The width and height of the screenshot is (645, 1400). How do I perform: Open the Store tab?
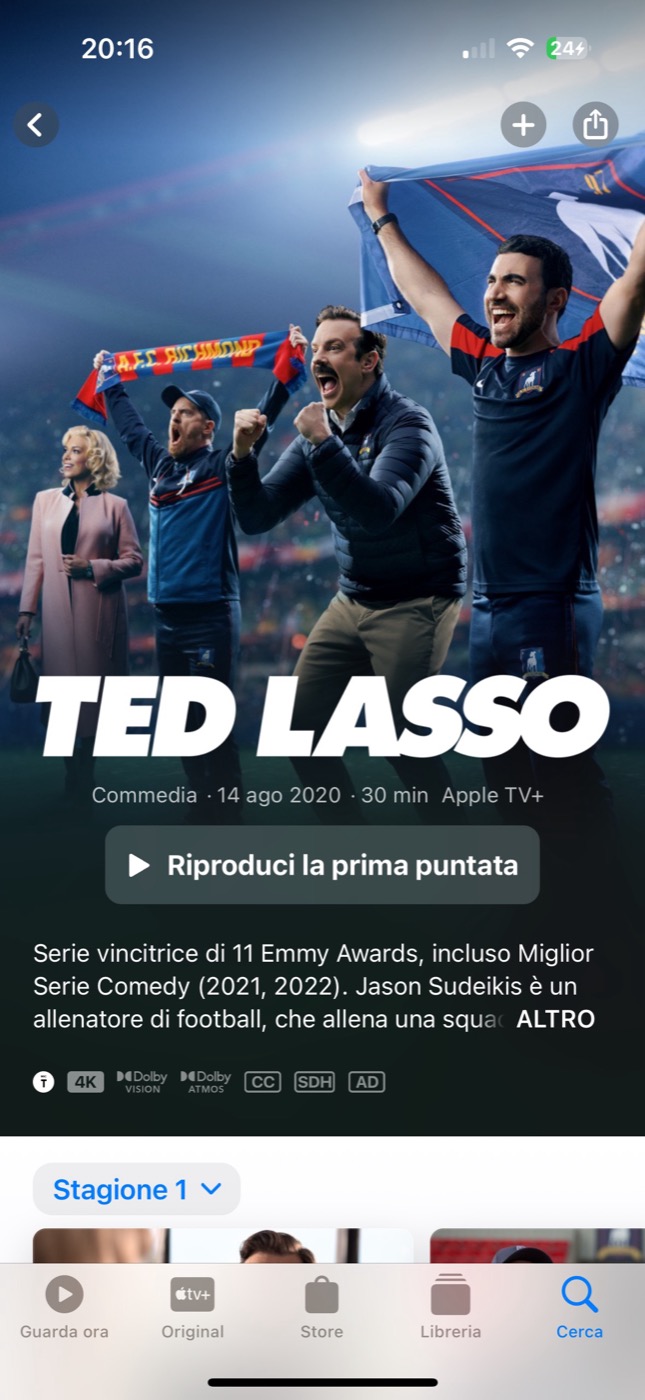(x=321, y=1308)
